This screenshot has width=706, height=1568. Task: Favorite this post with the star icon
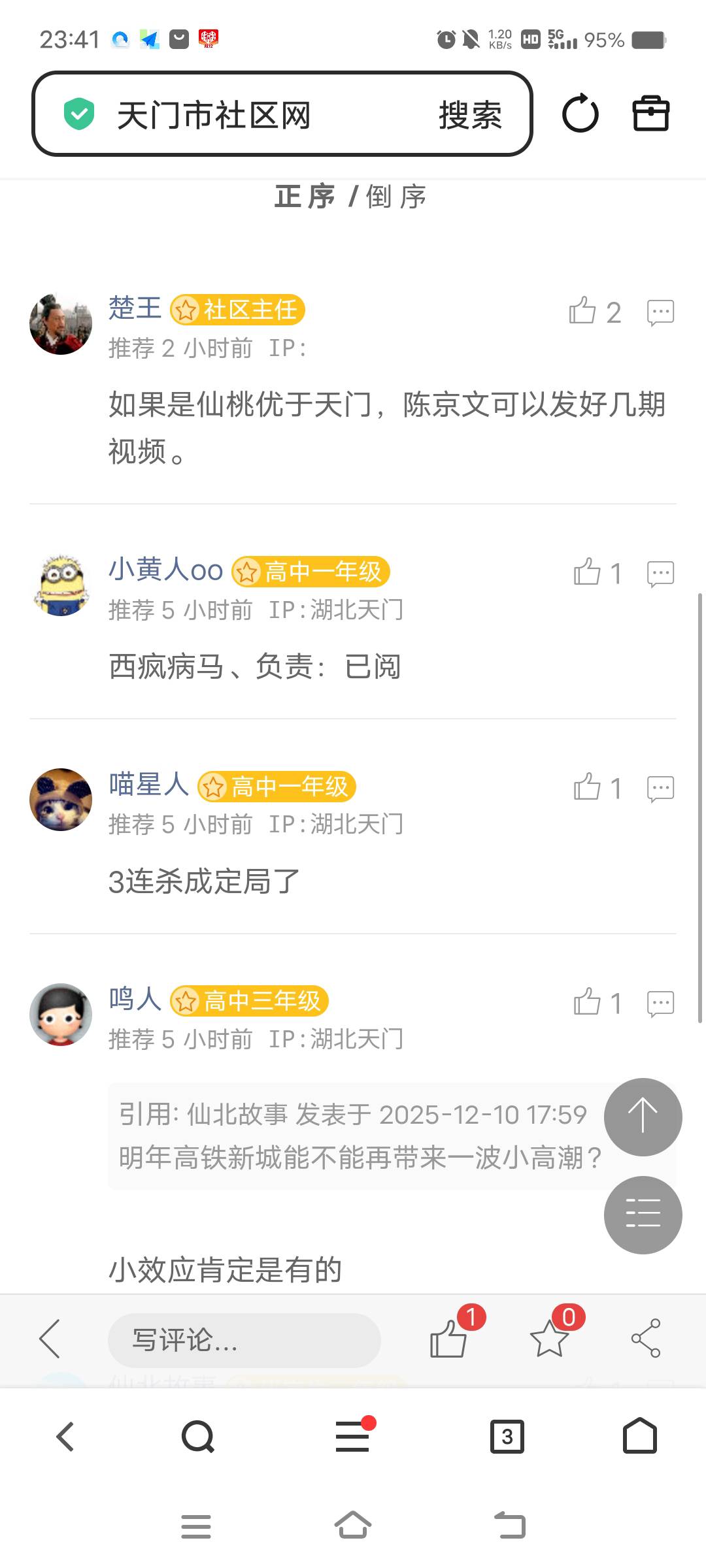pyautogui.click(x=549, y=1337)
